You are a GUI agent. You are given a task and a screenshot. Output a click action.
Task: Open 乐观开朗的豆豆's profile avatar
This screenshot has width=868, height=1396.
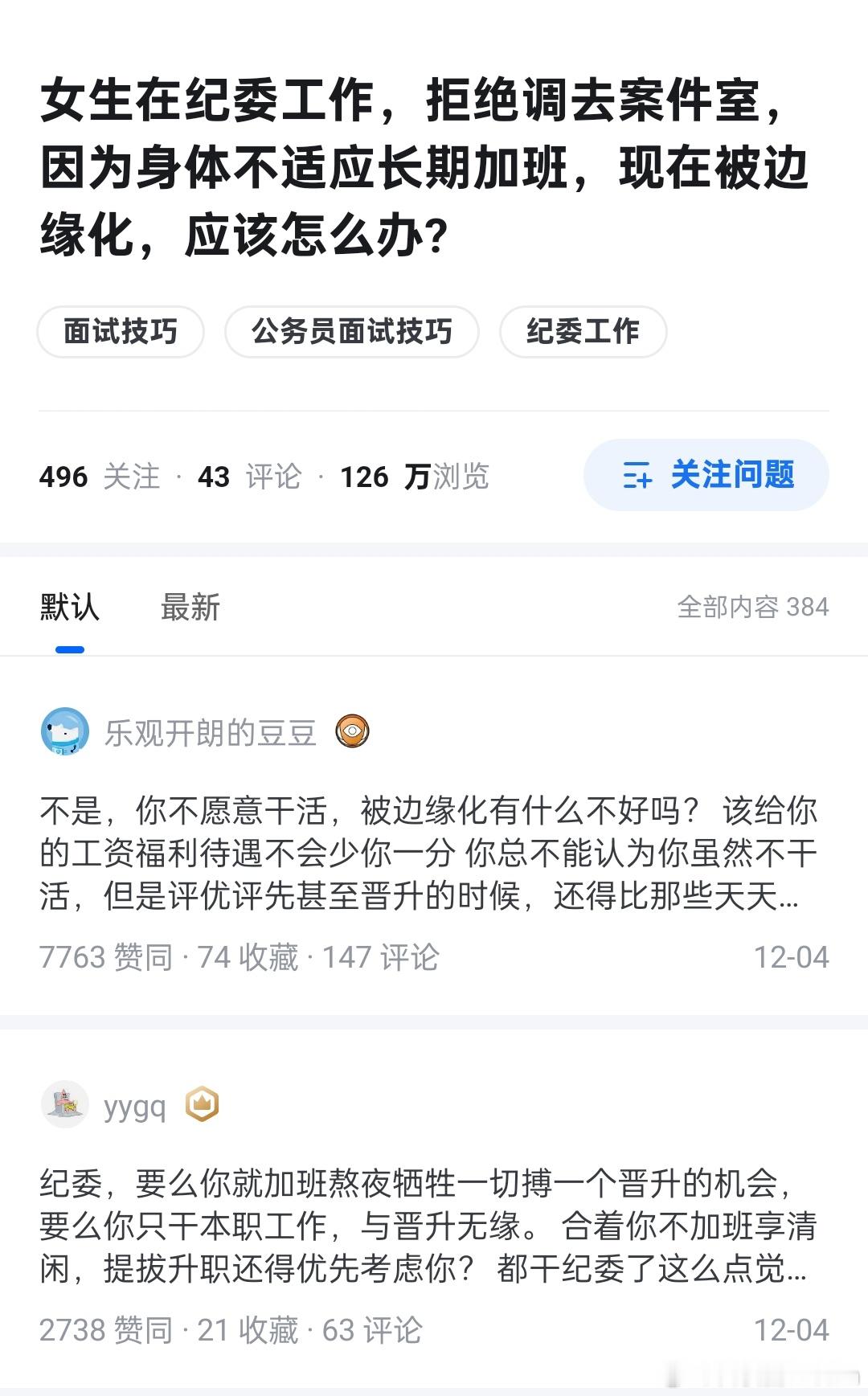point(65,732)
